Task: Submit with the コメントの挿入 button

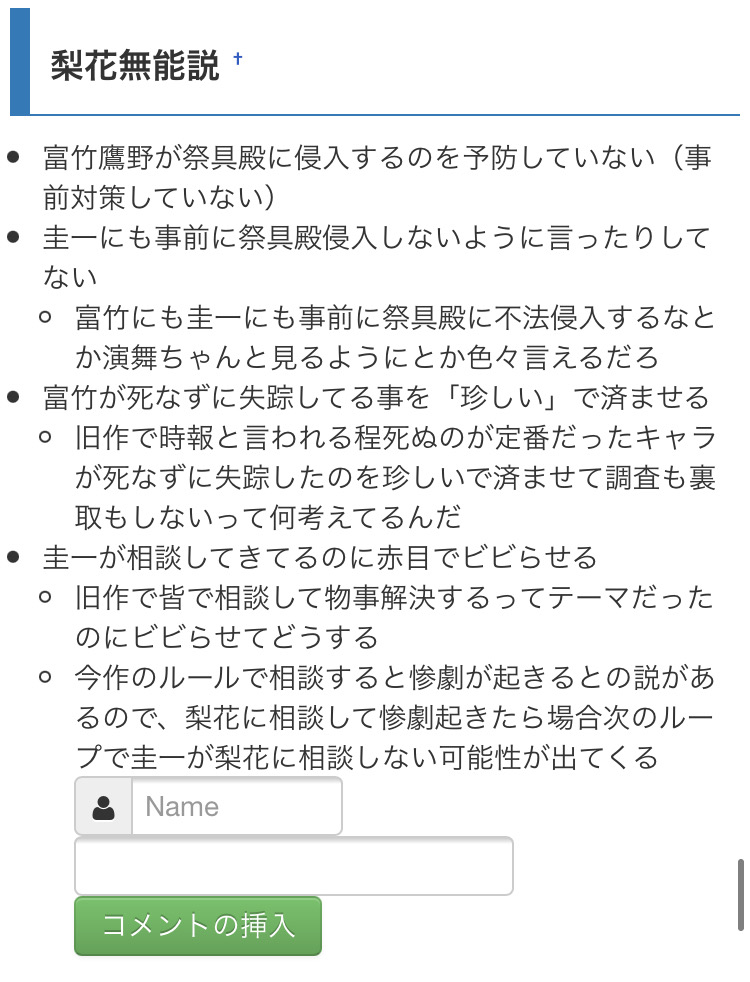Action: [198, 926]
